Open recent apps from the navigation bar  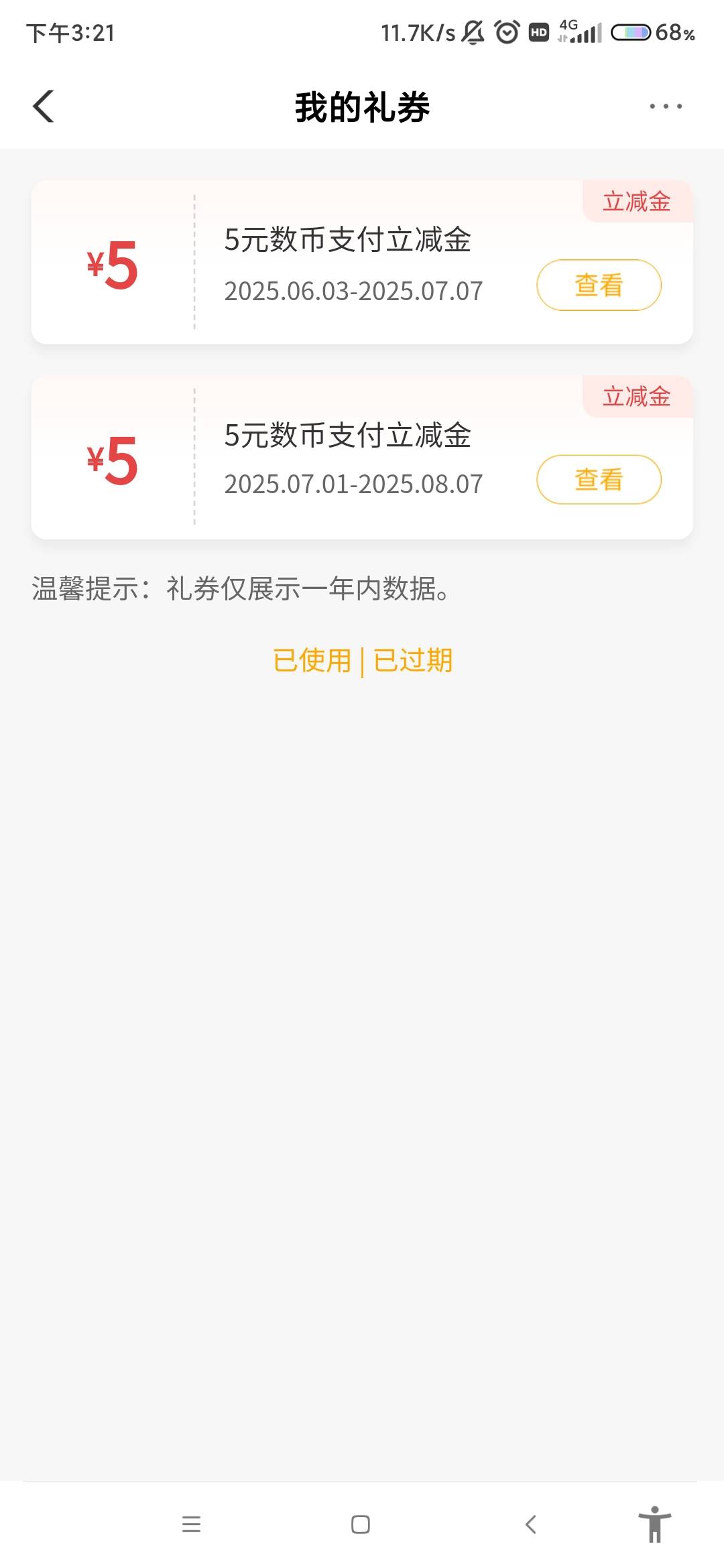192,1524
